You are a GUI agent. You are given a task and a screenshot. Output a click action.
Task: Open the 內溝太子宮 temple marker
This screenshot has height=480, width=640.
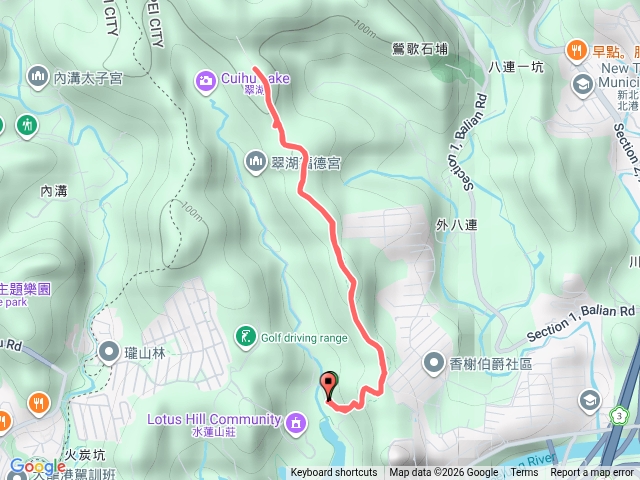[x=39, y=76]
